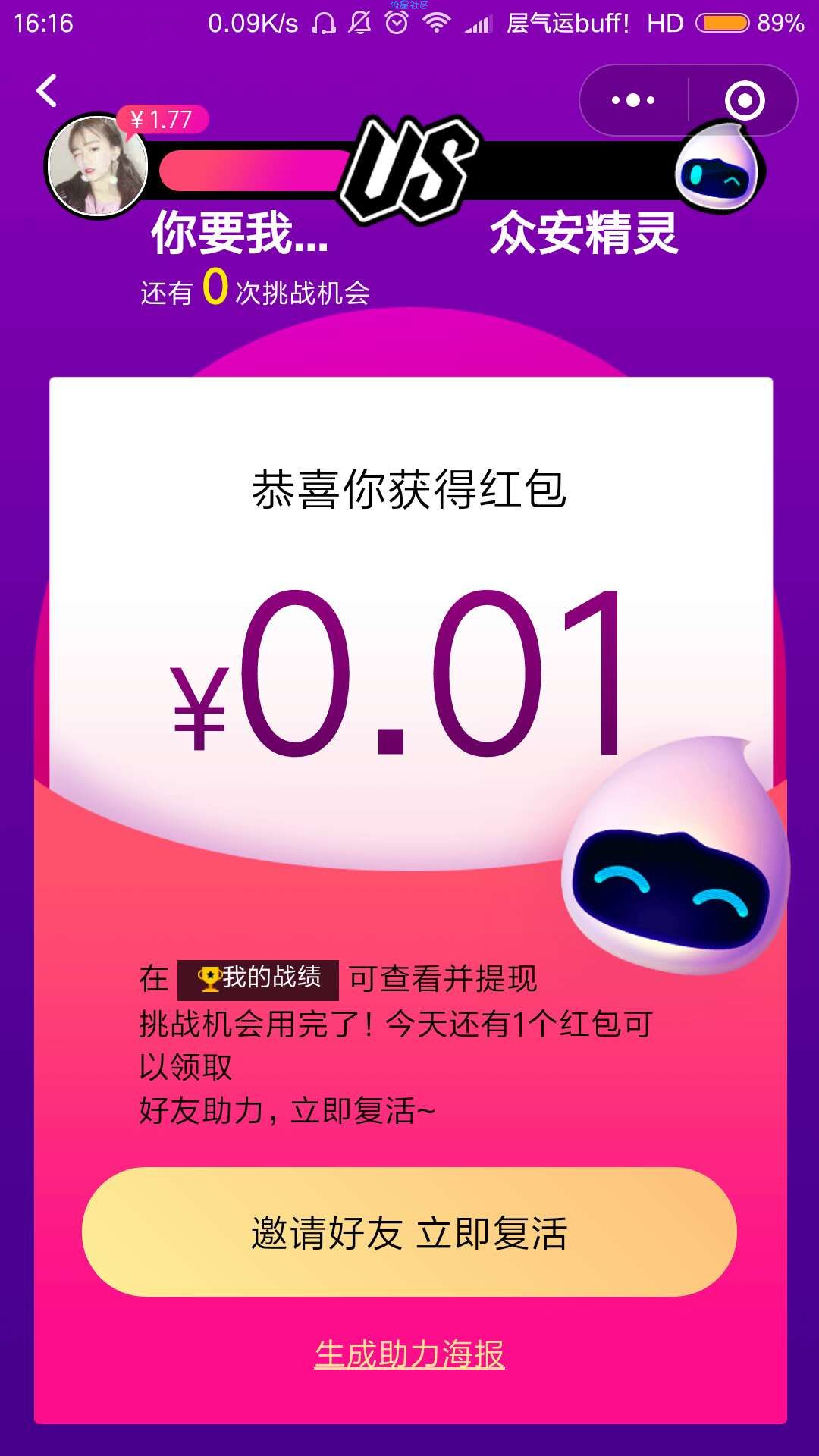The width and height of the screenshot is (819, 1456).
Task: Open the mini program three-dot menu
Action: [633, 100]
